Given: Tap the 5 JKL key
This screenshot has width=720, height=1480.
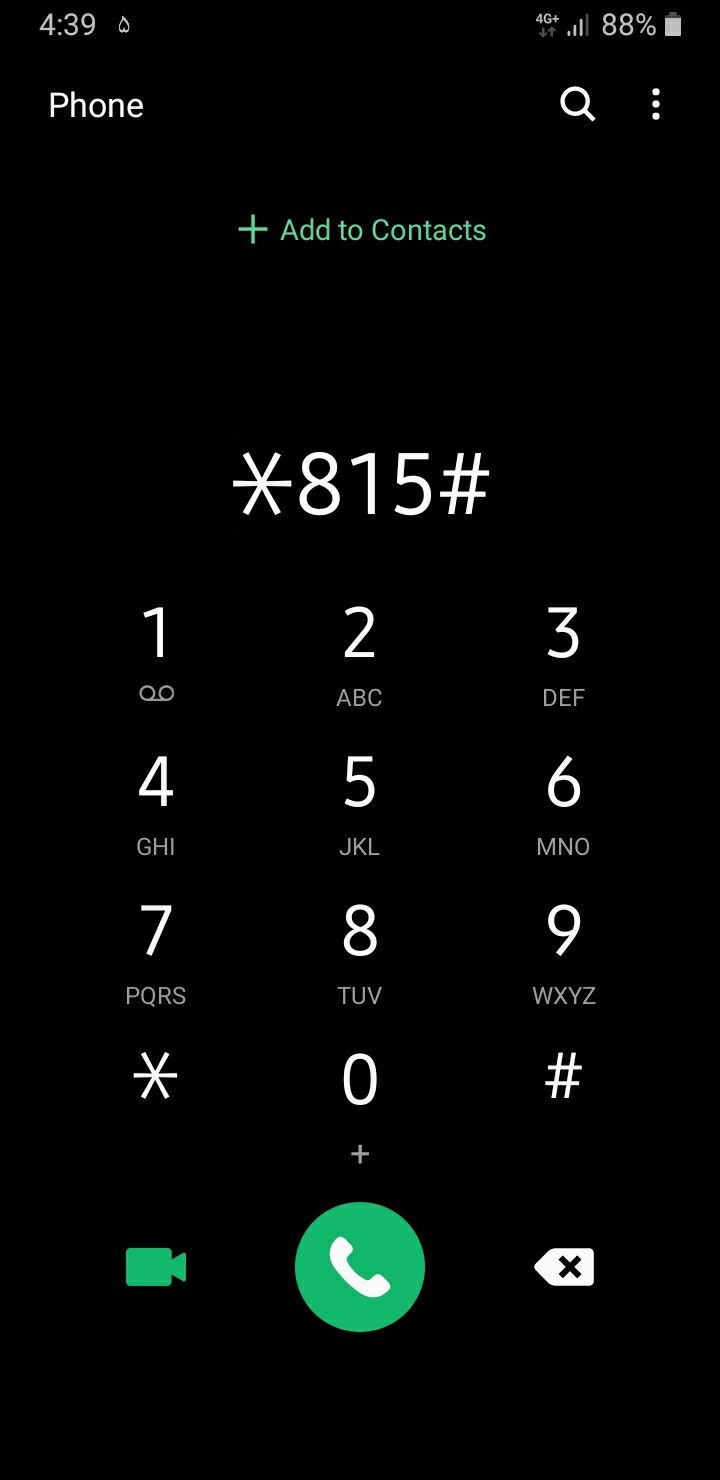Looking at the screenshot, I should point(359,802).
